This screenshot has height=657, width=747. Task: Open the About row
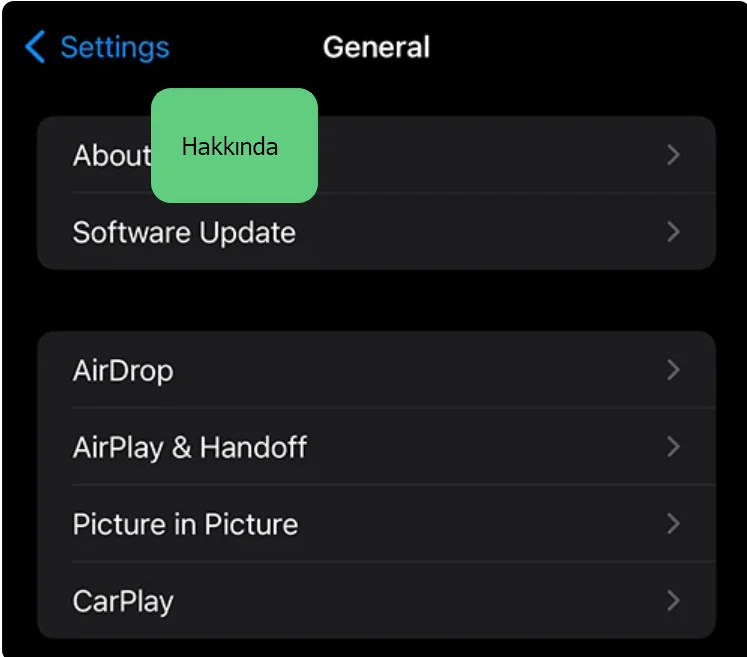[450, 155]
